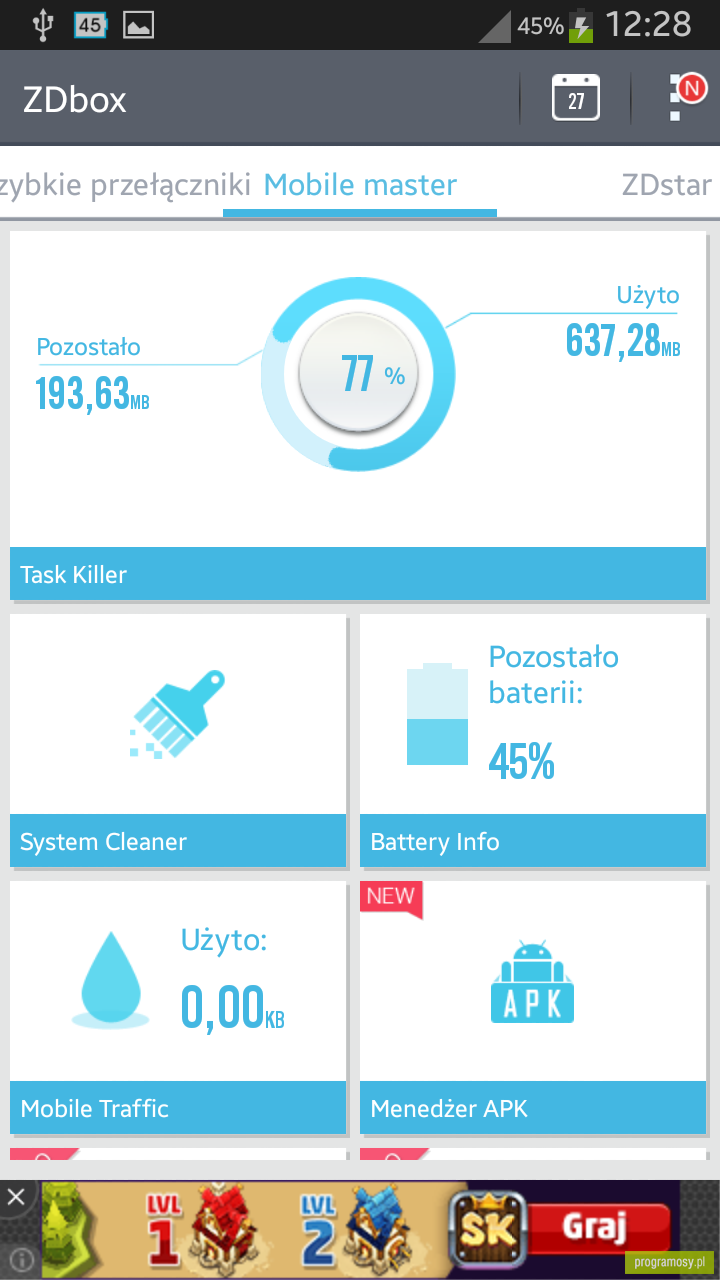Viewport: 720px width, 1280px height.
Task: Switch to the Szybkie przełączniki tab
Action: 125,185
